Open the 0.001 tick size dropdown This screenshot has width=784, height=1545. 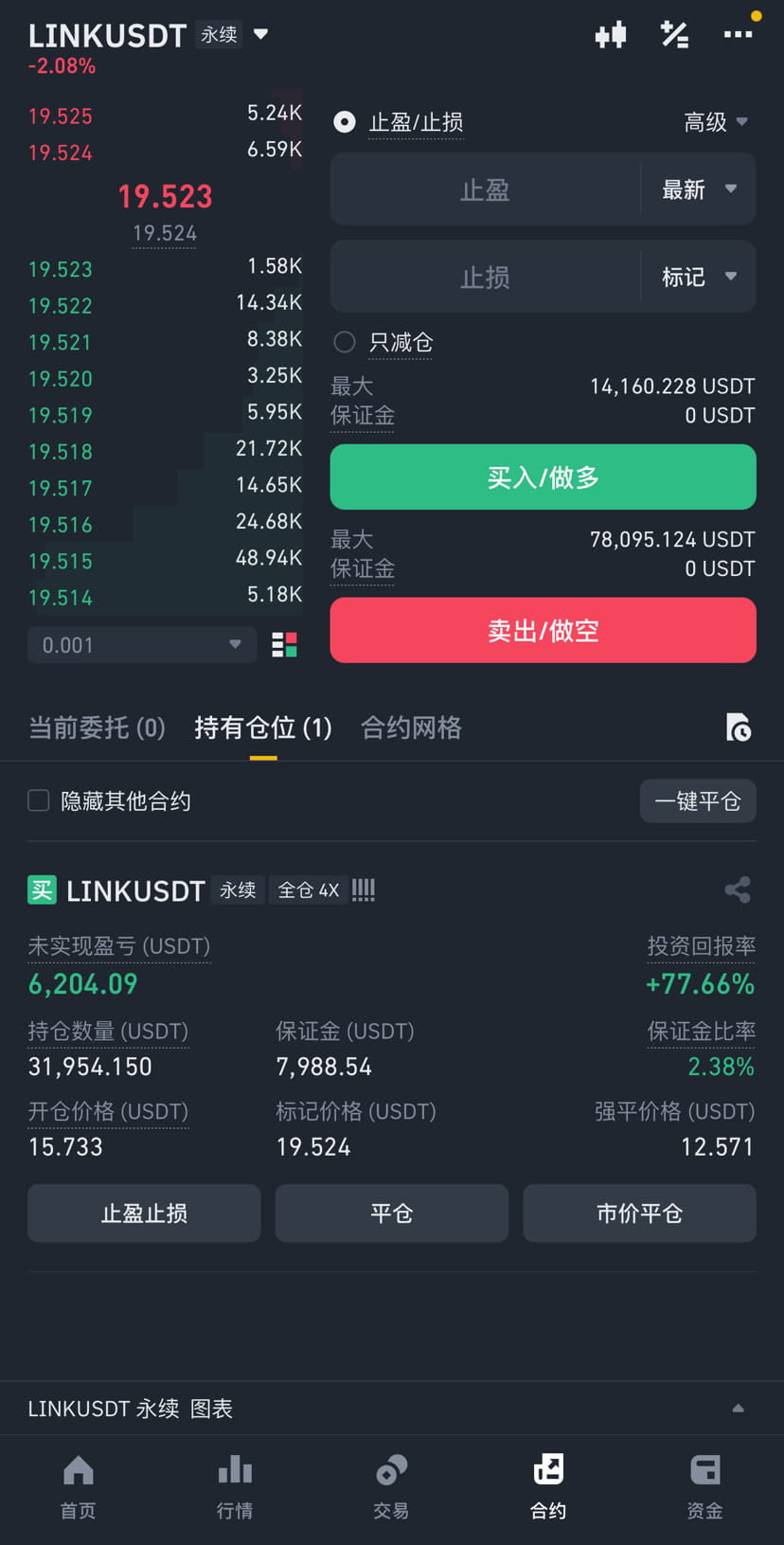(142, 645)
